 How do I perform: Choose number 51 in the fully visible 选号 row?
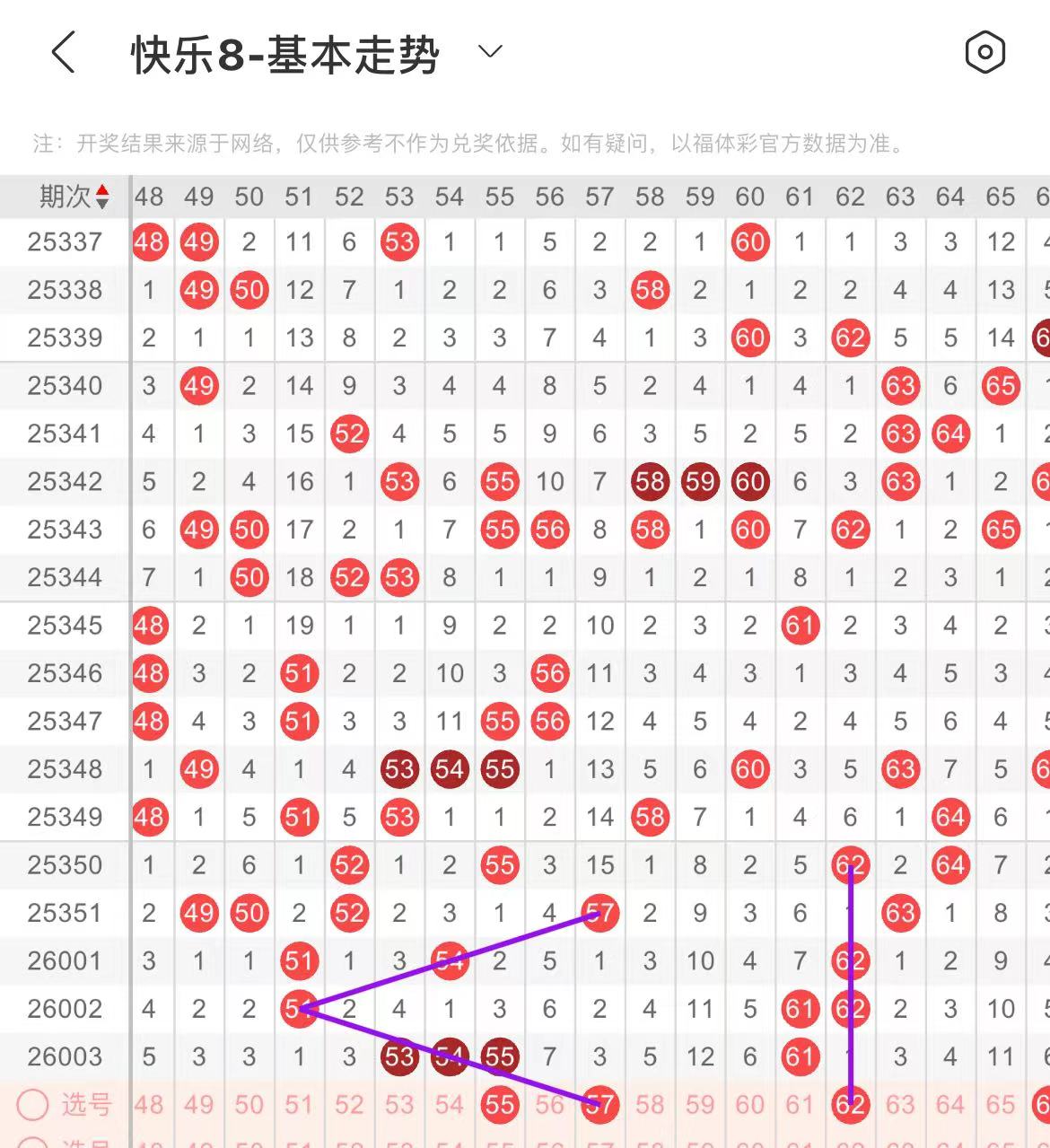[x=299, y=1105]
